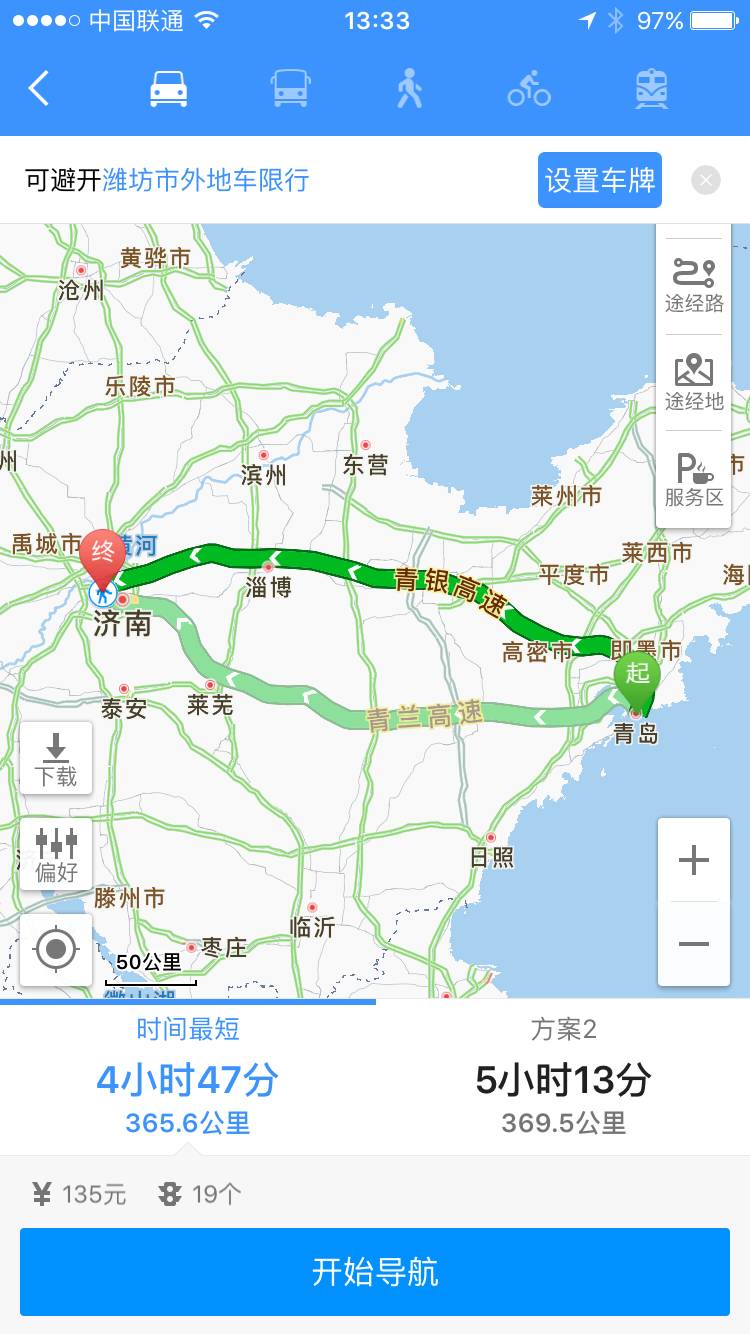Switch to train route mode
The image size is (750, 1334).
652,89
